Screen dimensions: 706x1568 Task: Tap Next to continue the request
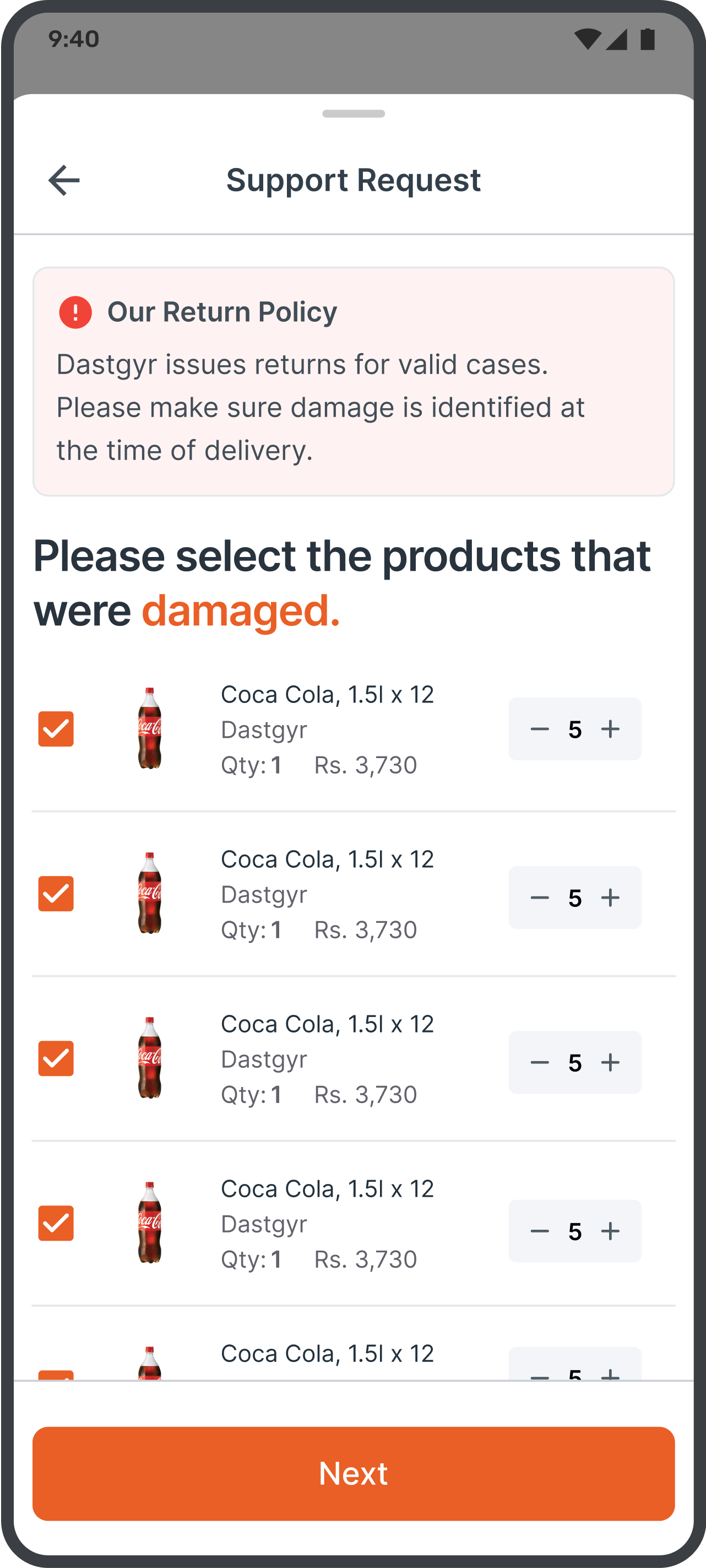353,1474
